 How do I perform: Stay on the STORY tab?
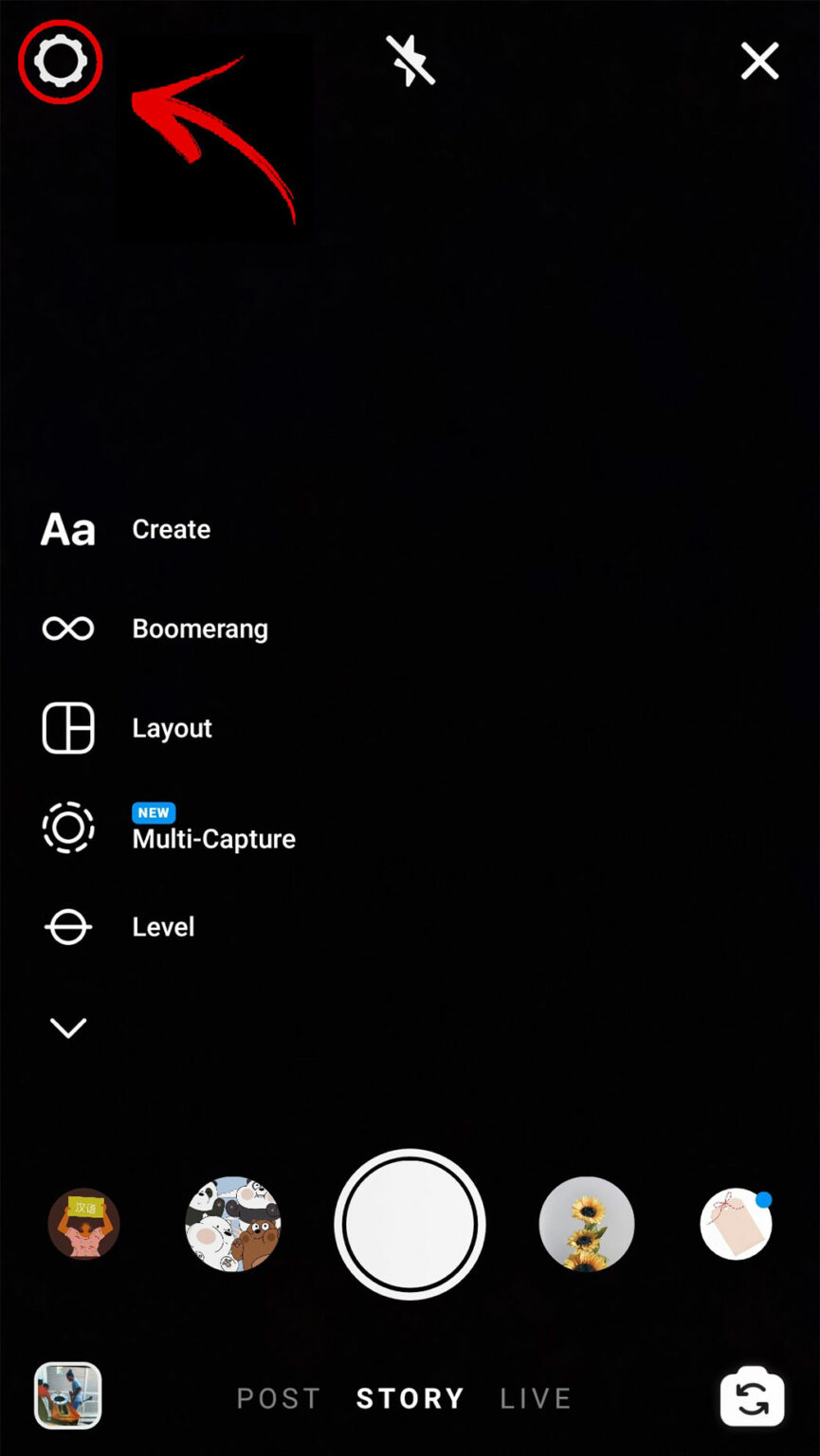(410, 1397)
